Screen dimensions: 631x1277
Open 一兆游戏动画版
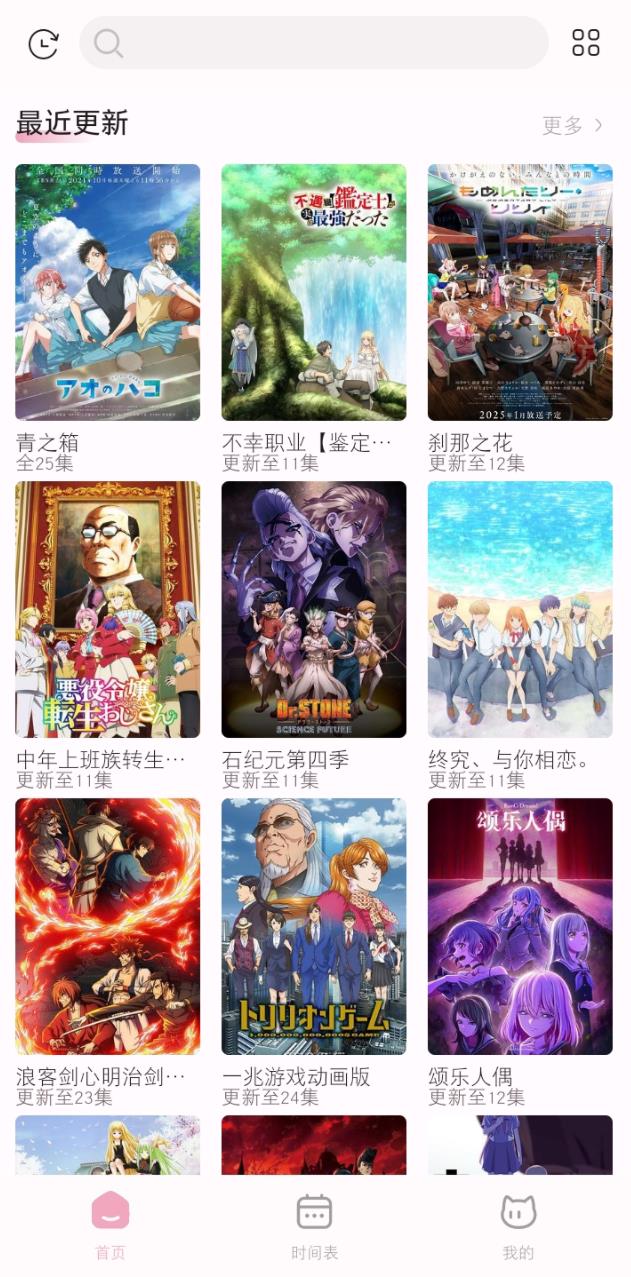click(314, 926)
